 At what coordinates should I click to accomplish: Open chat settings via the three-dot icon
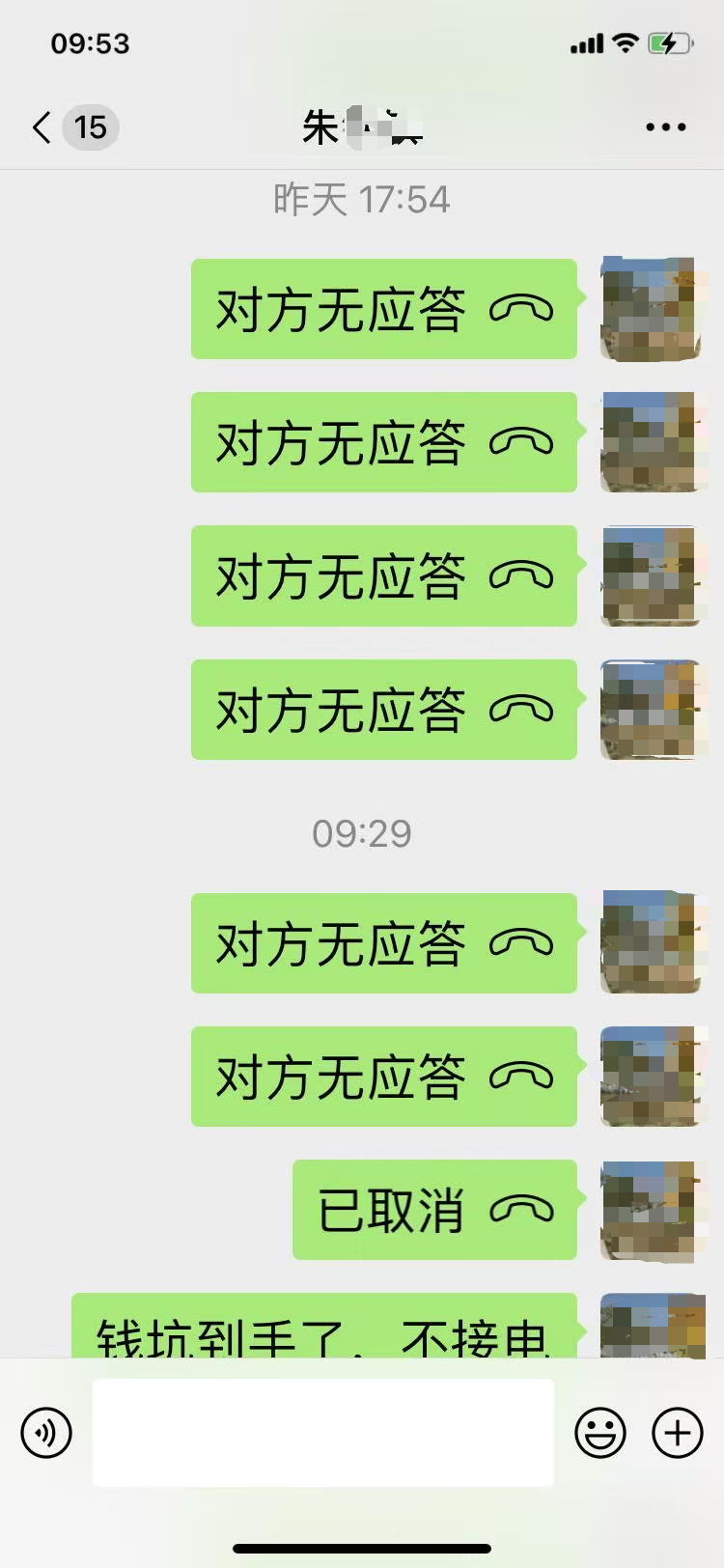tap(664, 126)
